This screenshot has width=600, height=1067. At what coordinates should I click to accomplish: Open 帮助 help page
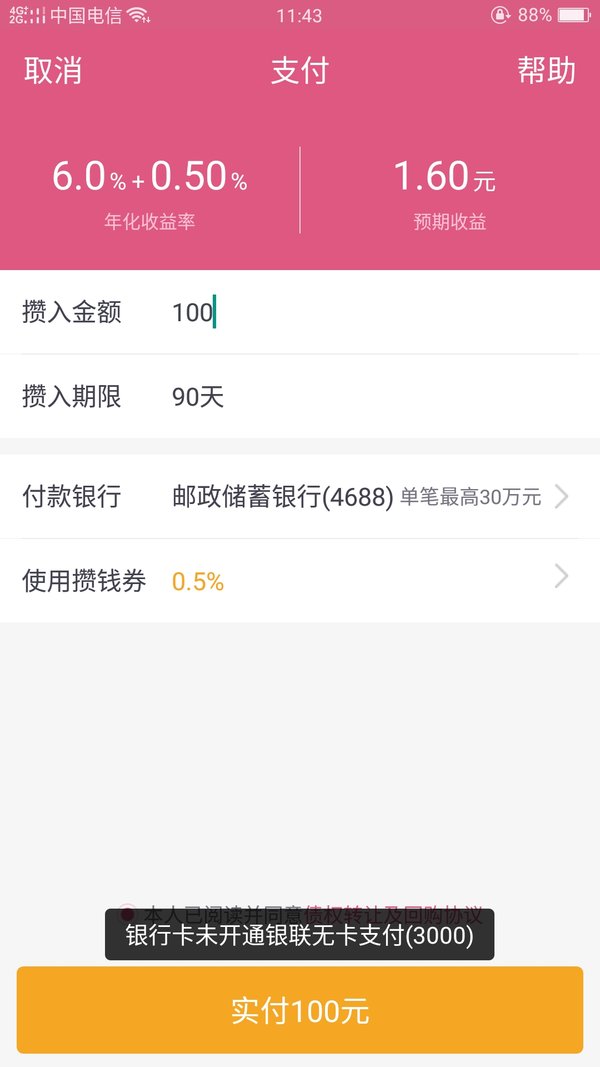tap(546, 71)
